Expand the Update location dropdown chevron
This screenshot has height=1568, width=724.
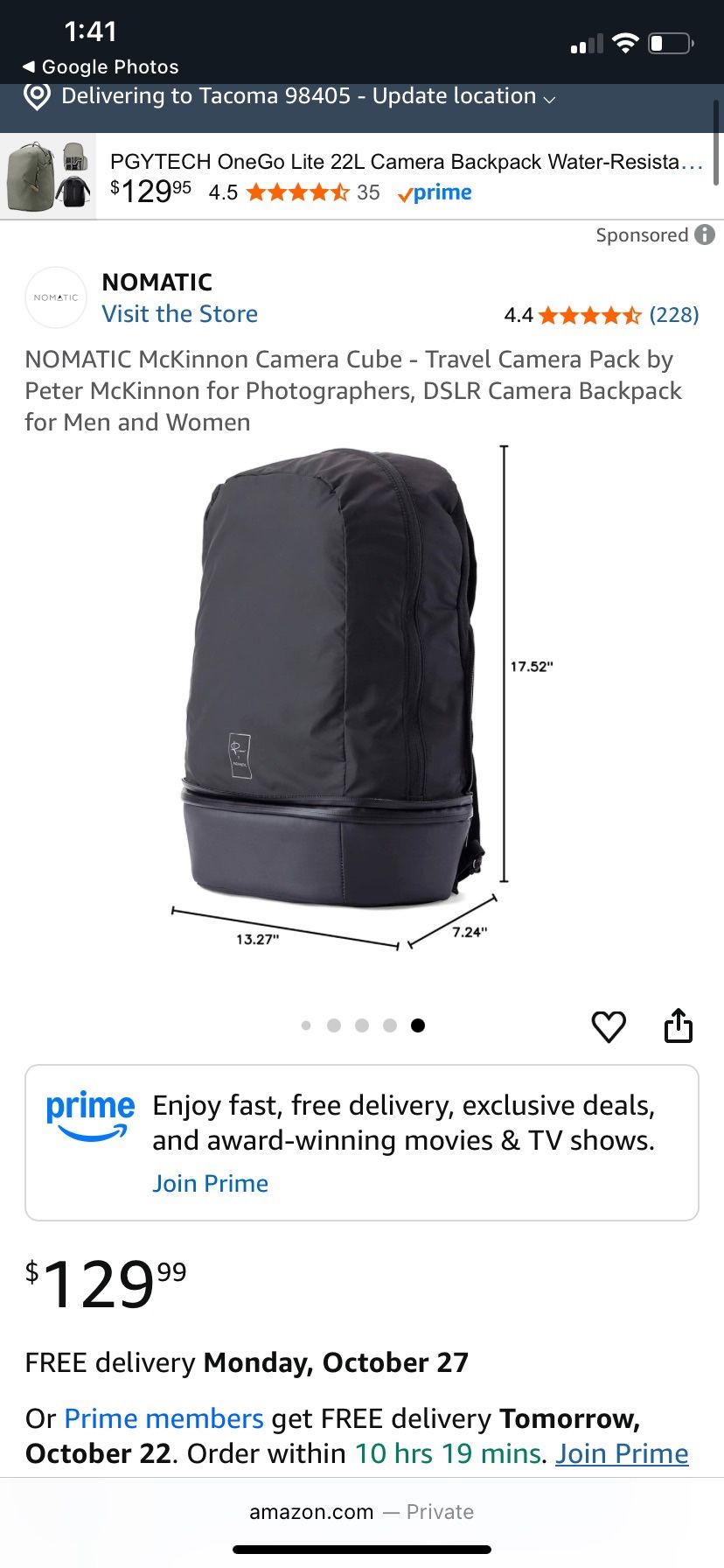click(x=551, y=99)
